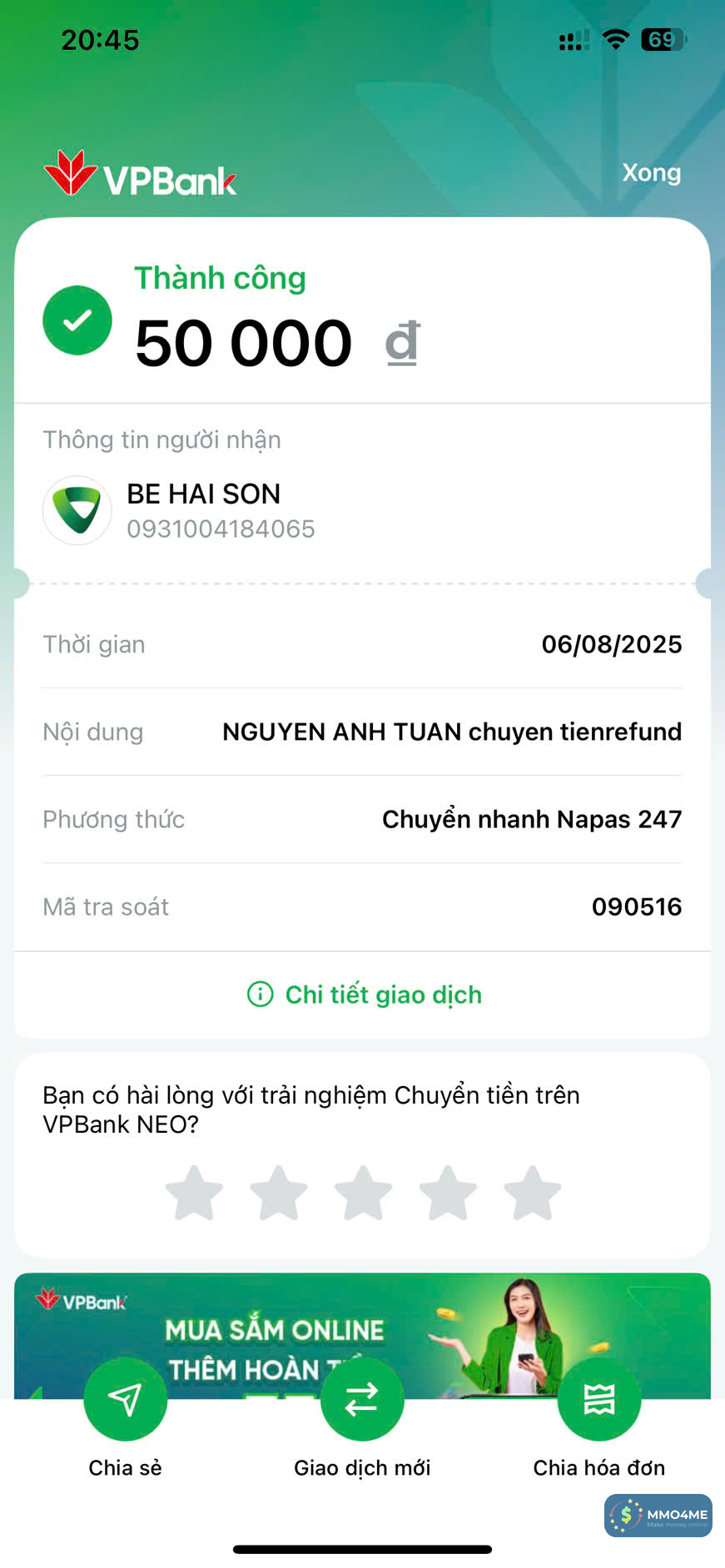Choose four stars for the transfer experience
The image size is (725, 1568).
click(448, 1193)
